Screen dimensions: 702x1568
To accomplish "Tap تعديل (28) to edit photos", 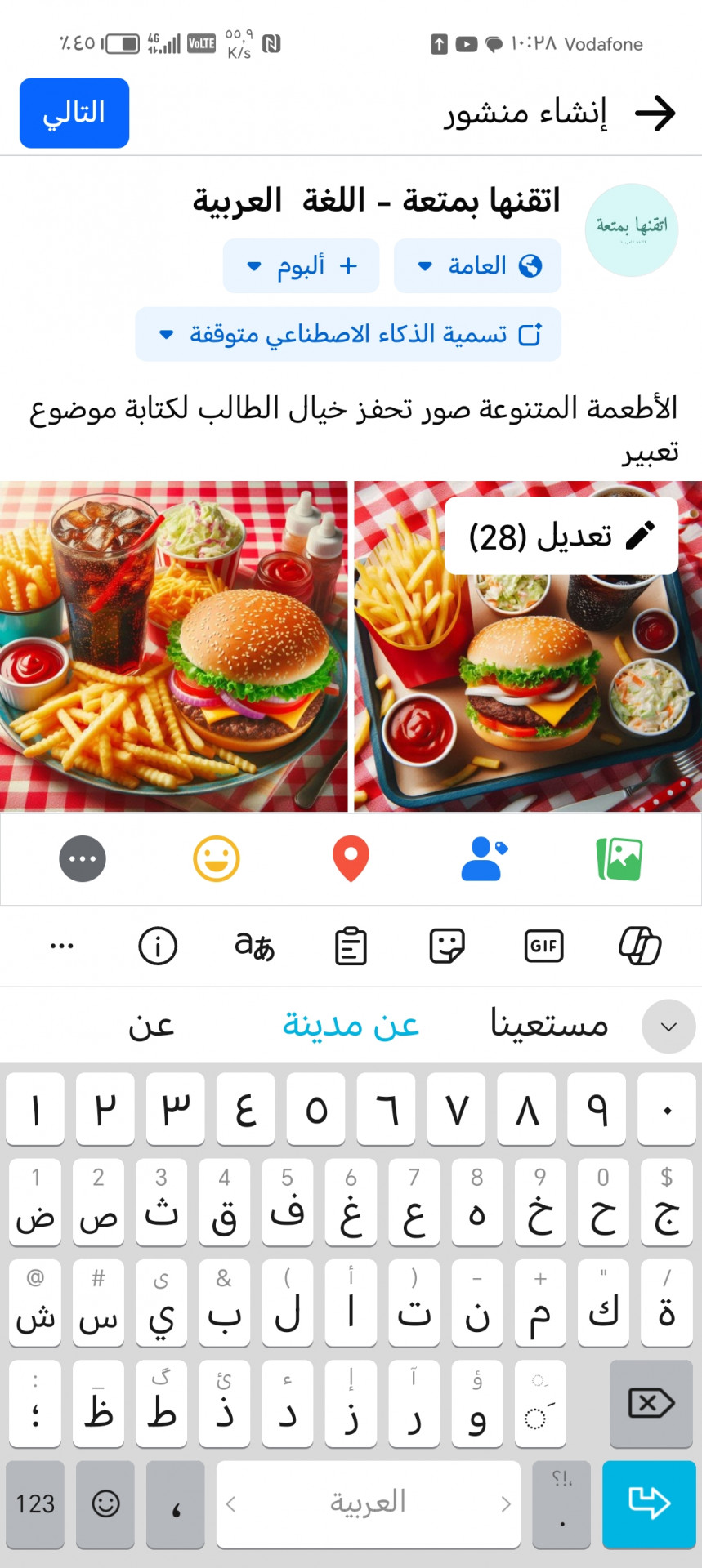I will (x=561, y=536).
